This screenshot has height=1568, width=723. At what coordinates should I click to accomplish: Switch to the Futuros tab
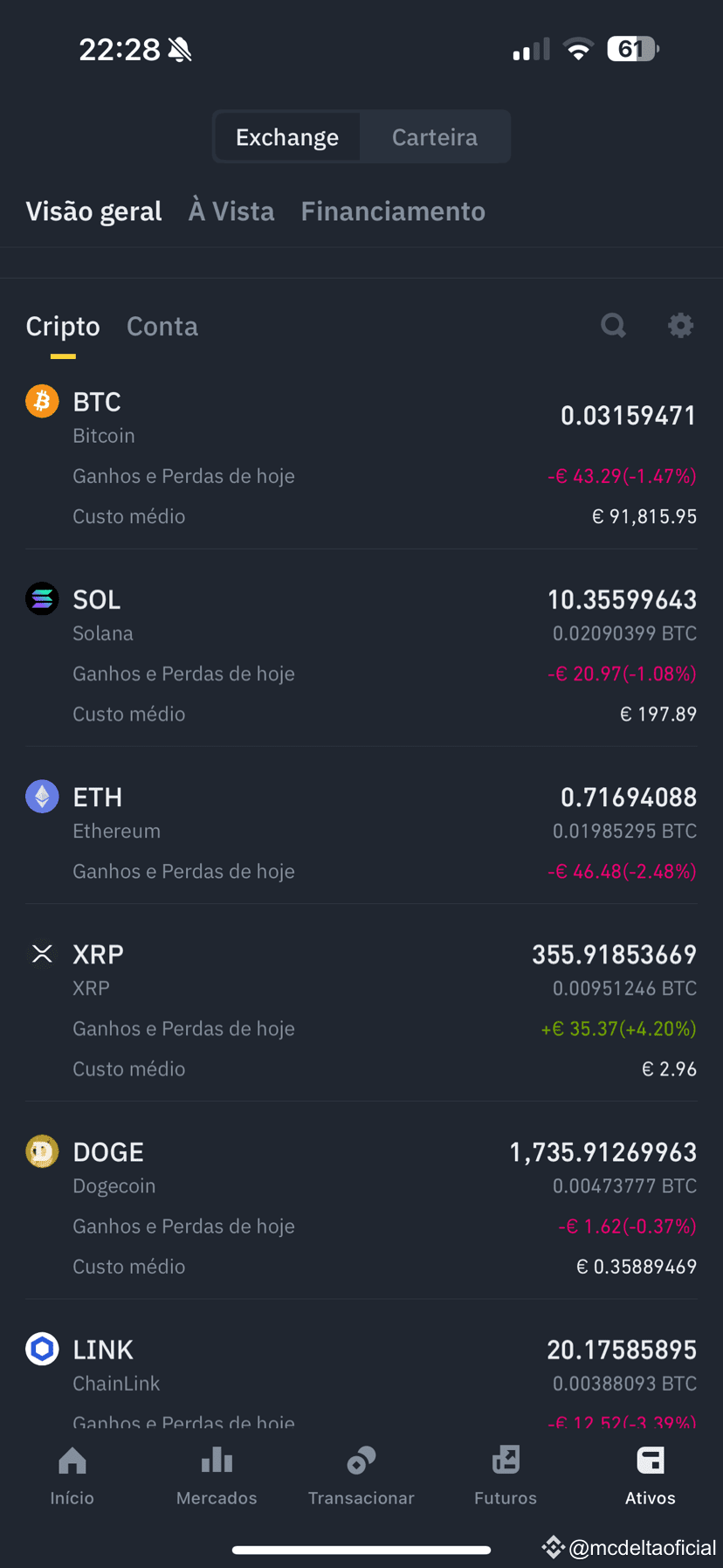point(506,1476)
